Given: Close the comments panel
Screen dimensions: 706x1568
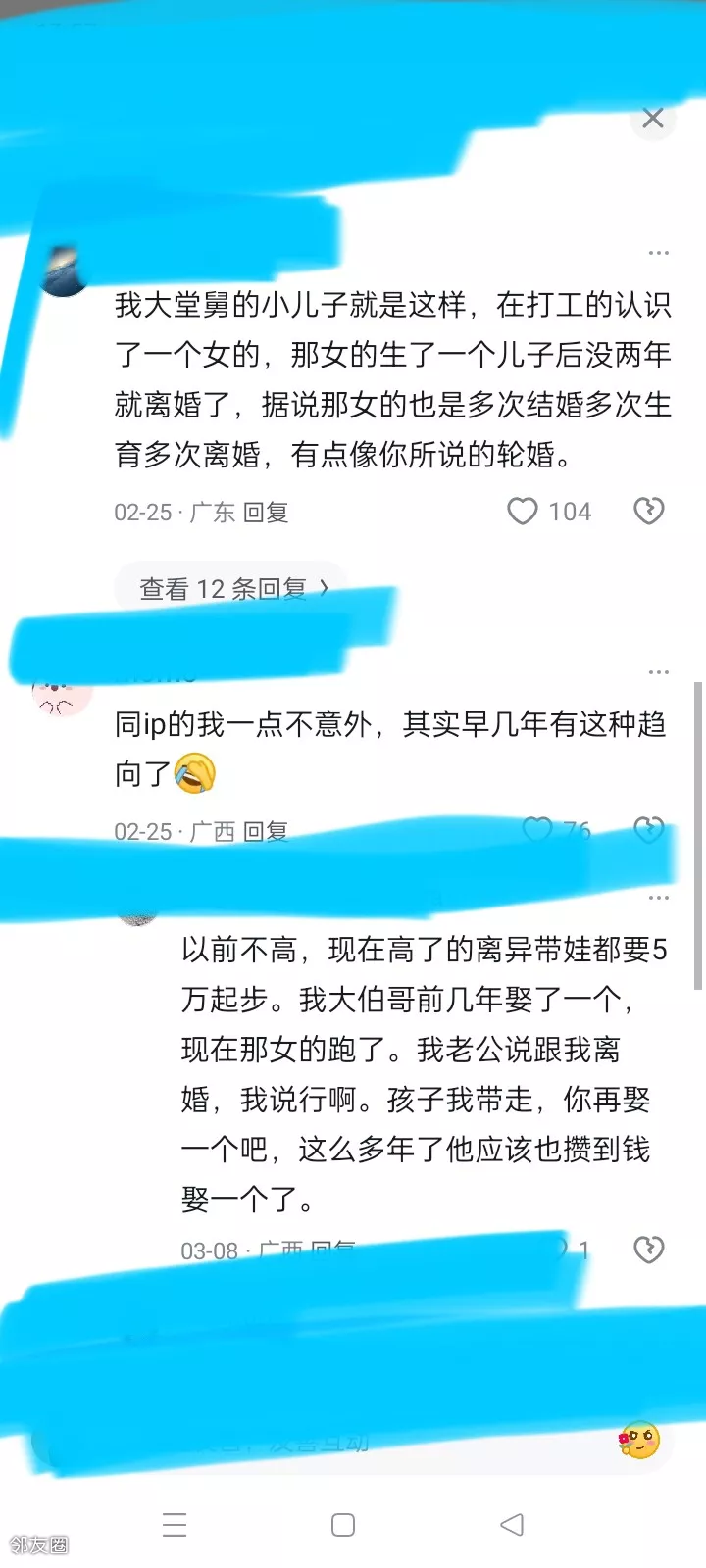Looking at the screenshot, I should (x=653, y=120).
